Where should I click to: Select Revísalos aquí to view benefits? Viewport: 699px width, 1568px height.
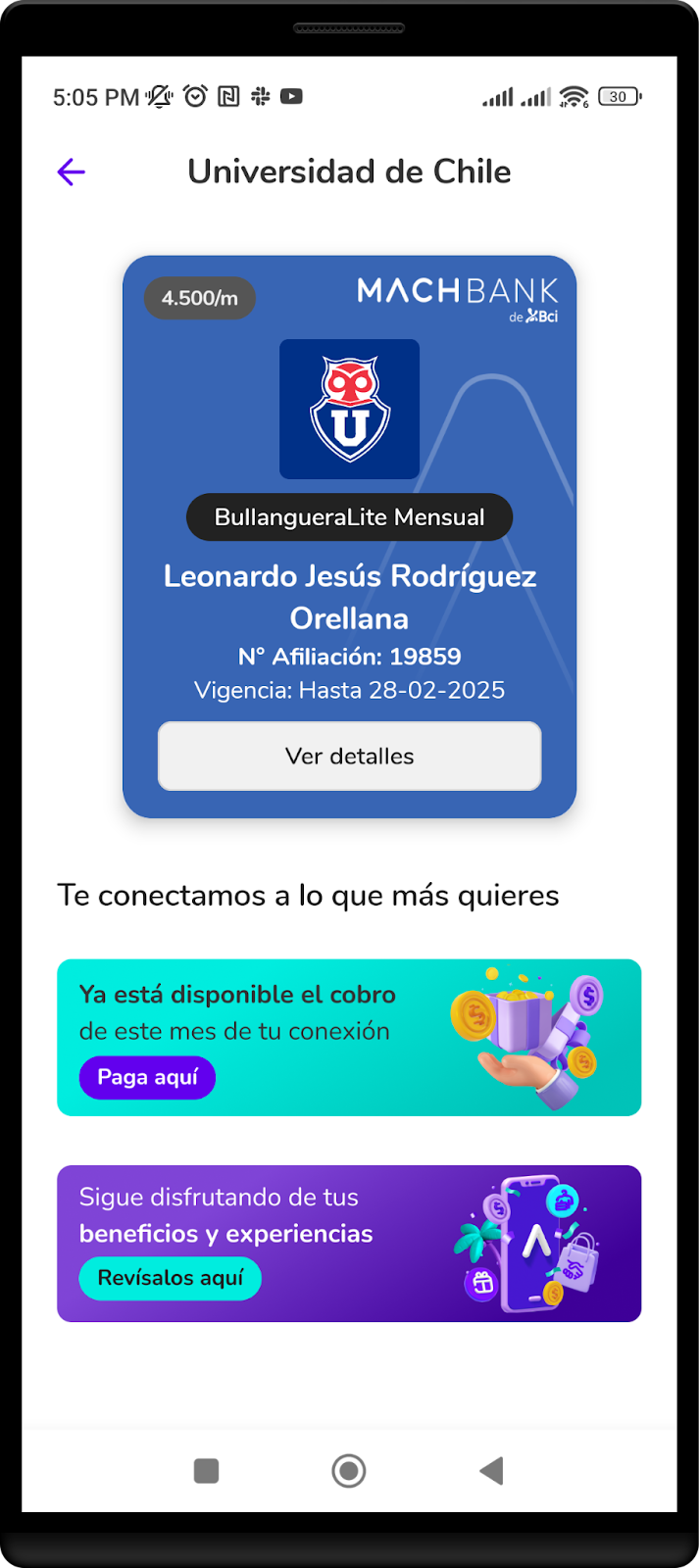170,1278
